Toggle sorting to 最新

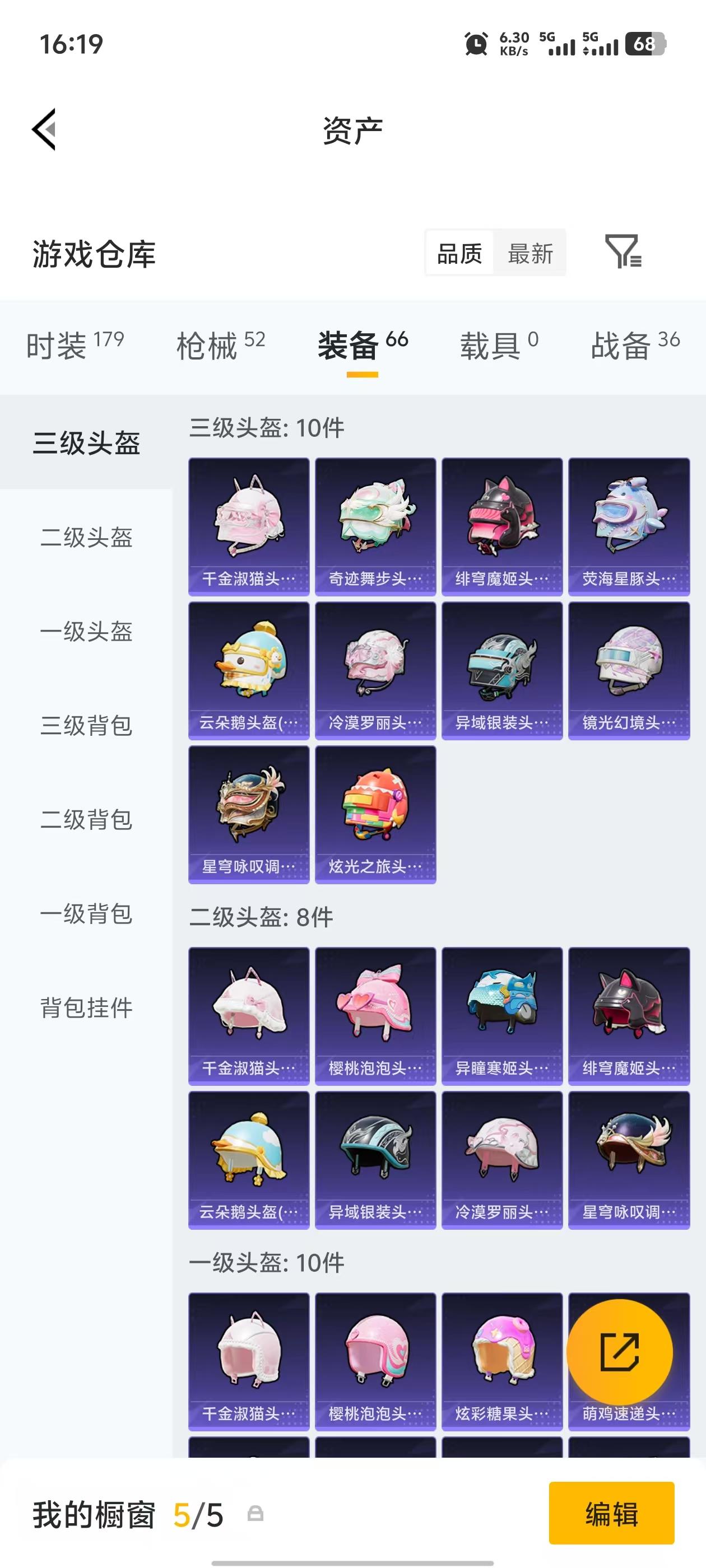529,253
